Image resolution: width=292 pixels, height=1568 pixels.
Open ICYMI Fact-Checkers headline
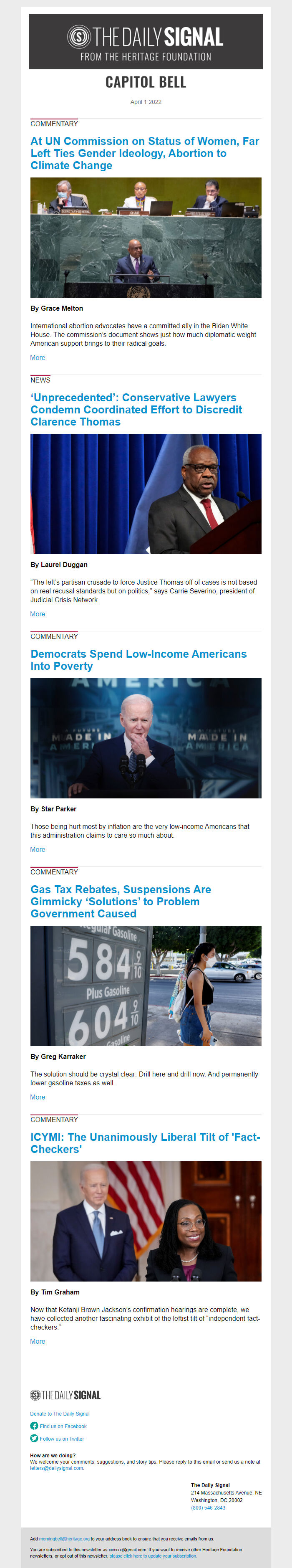point(146,1142)
